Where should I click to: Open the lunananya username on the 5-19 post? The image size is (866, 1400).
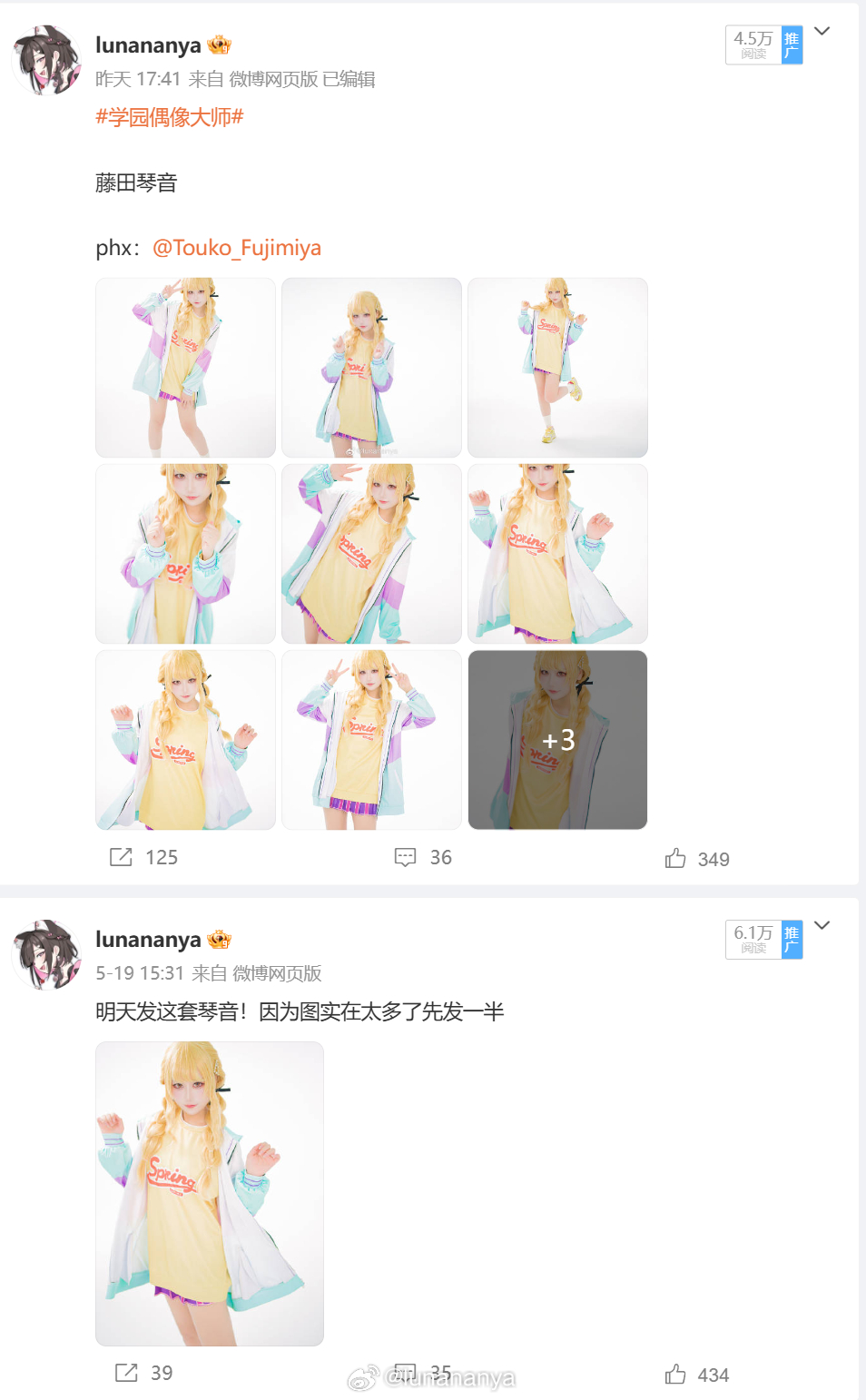coord(148,939)
